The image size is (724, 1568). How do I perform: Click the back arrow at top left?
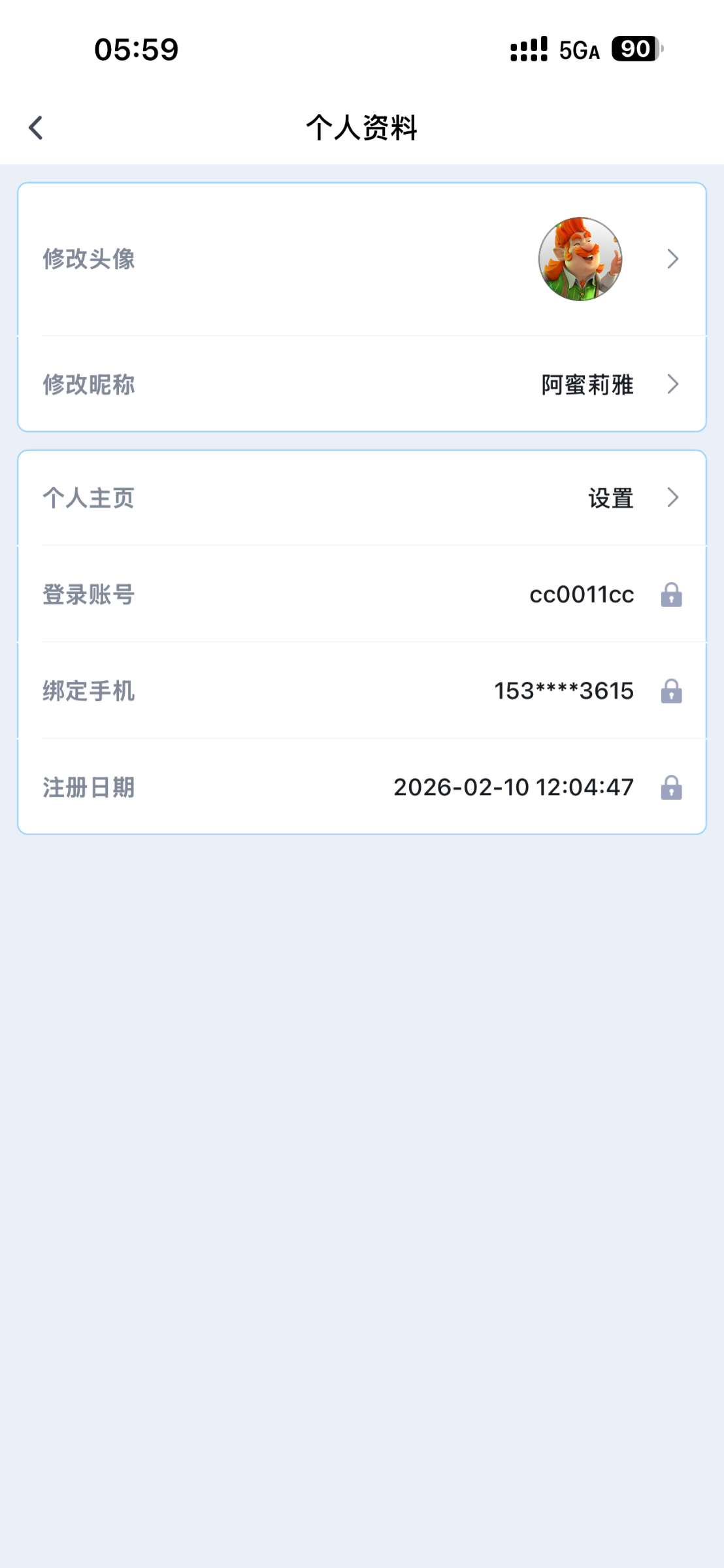(x=37, y=127)
